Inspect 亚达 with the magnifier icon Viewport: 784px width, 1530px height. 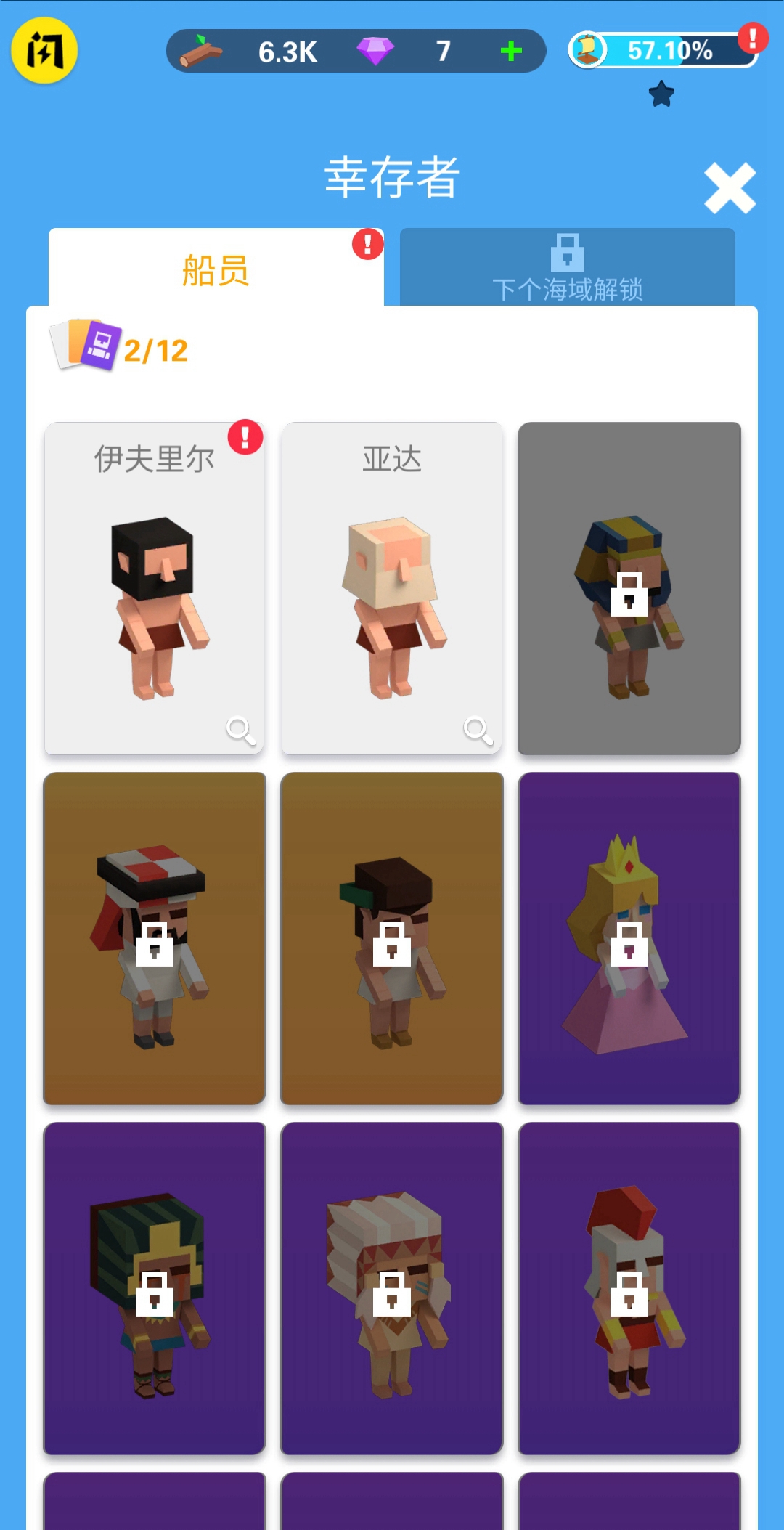point(478,730)
